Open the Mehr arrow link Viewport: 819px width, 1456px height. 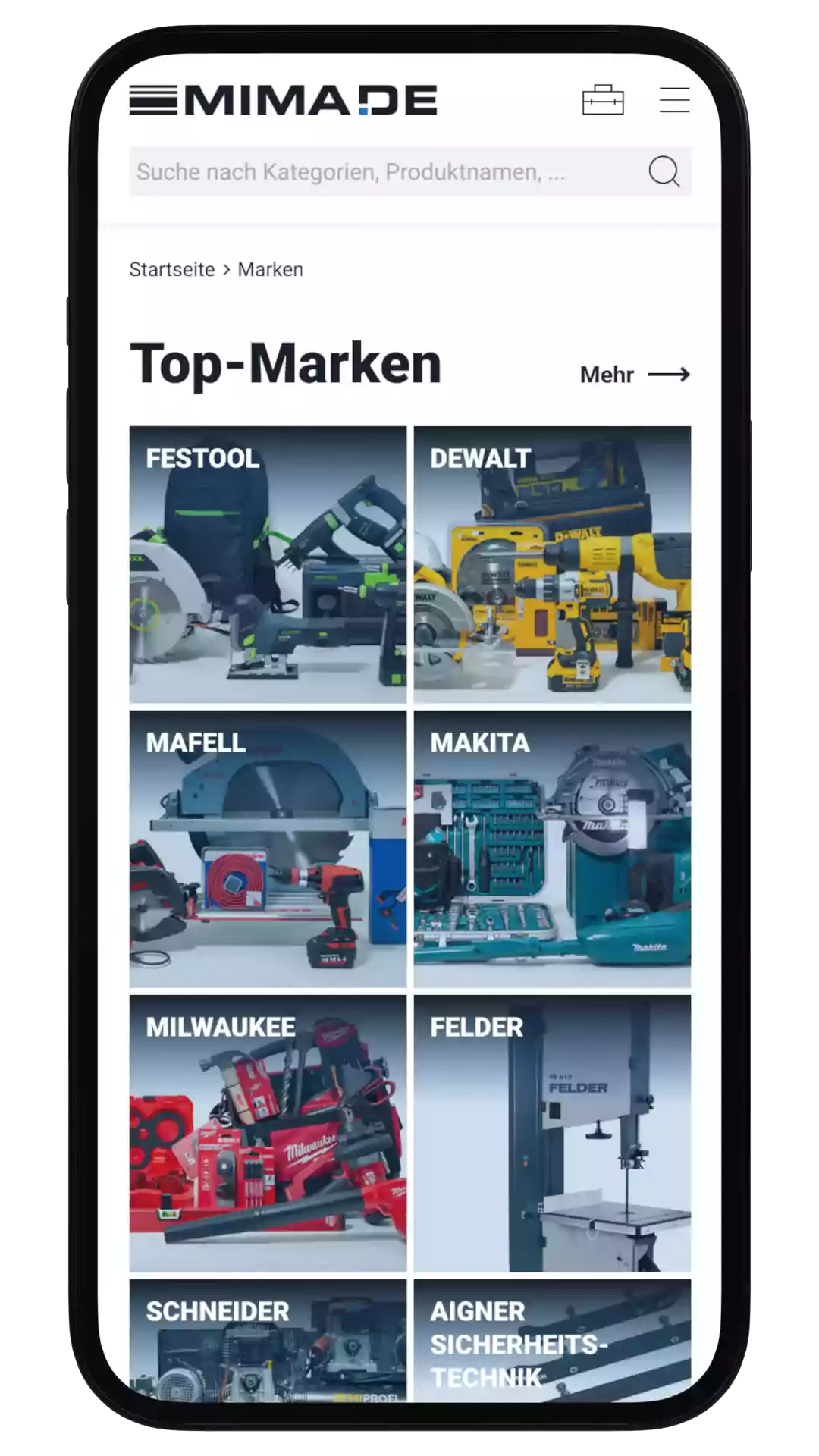click(x=635, y=375)
